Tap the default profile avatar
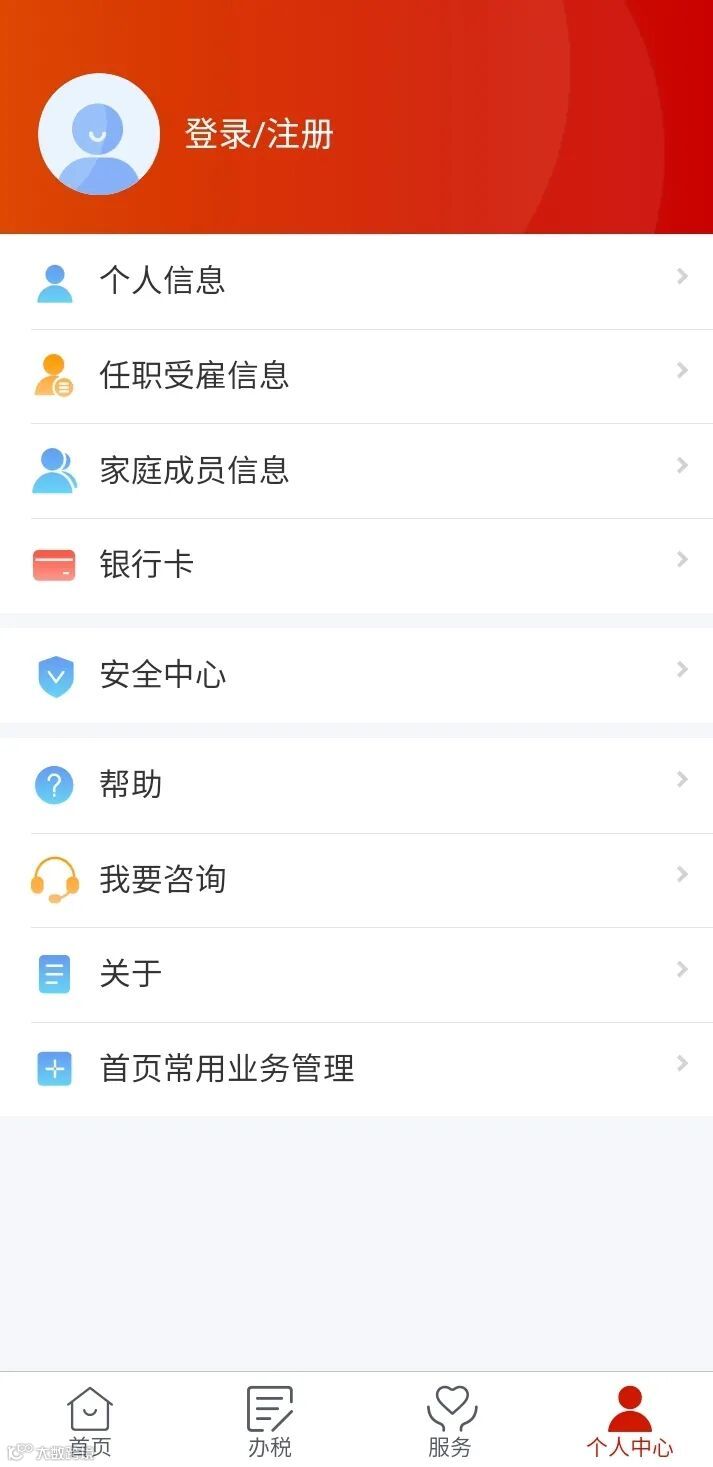This screenshot has height=1467, width=713. 99,134
